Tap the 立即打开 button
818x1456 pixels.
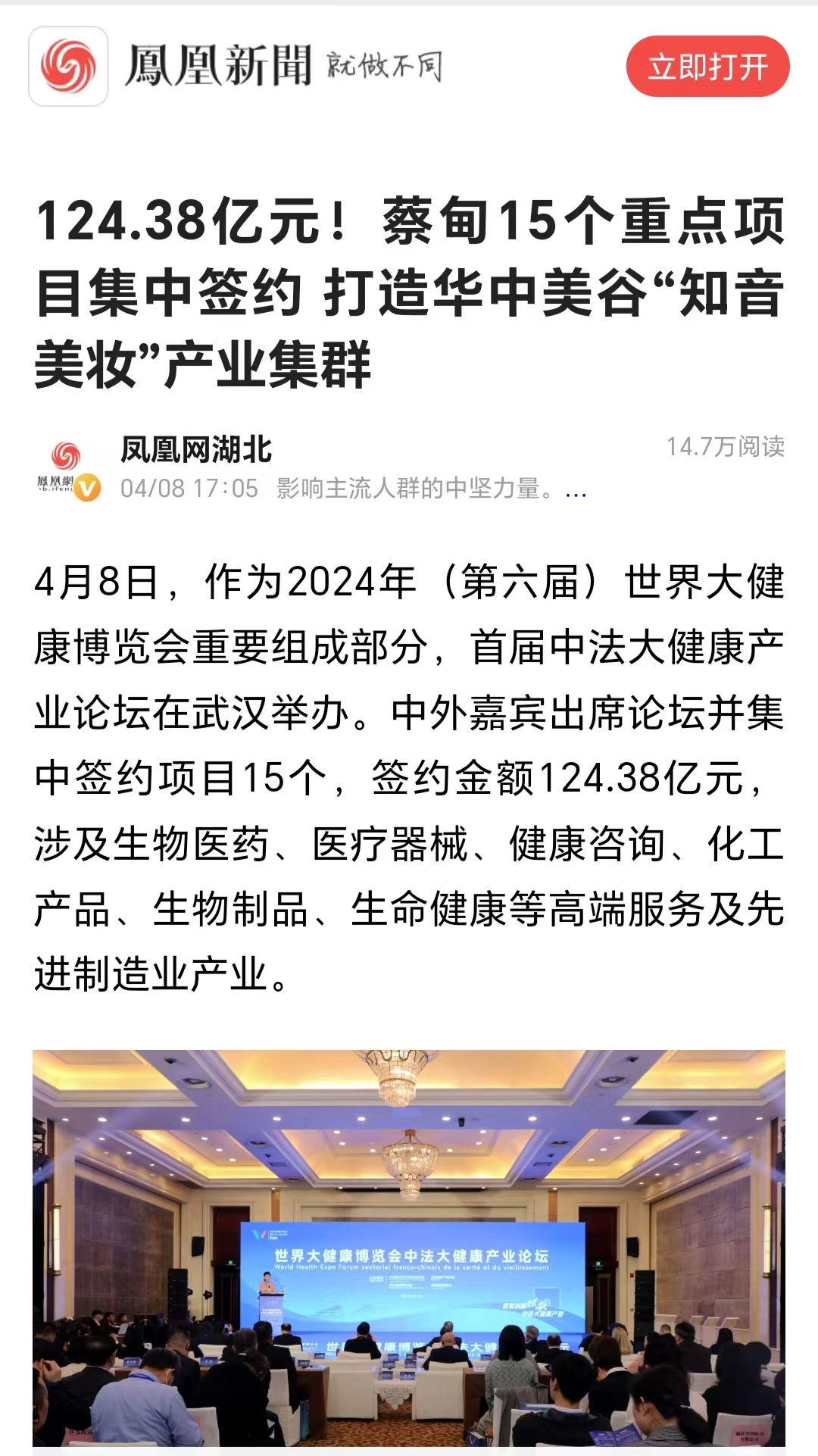pos(707,67)
